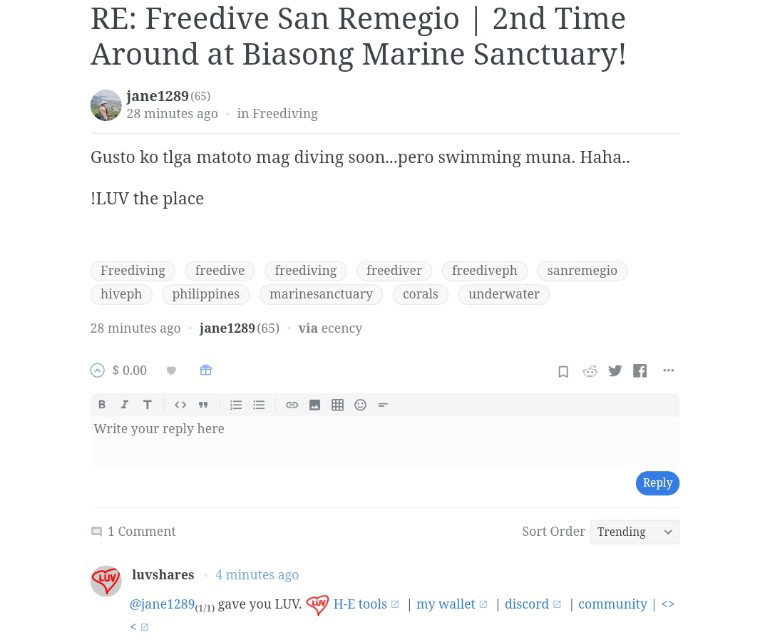
Task: Open the emoji picker in the editor
Action: [x=360, y=405]
